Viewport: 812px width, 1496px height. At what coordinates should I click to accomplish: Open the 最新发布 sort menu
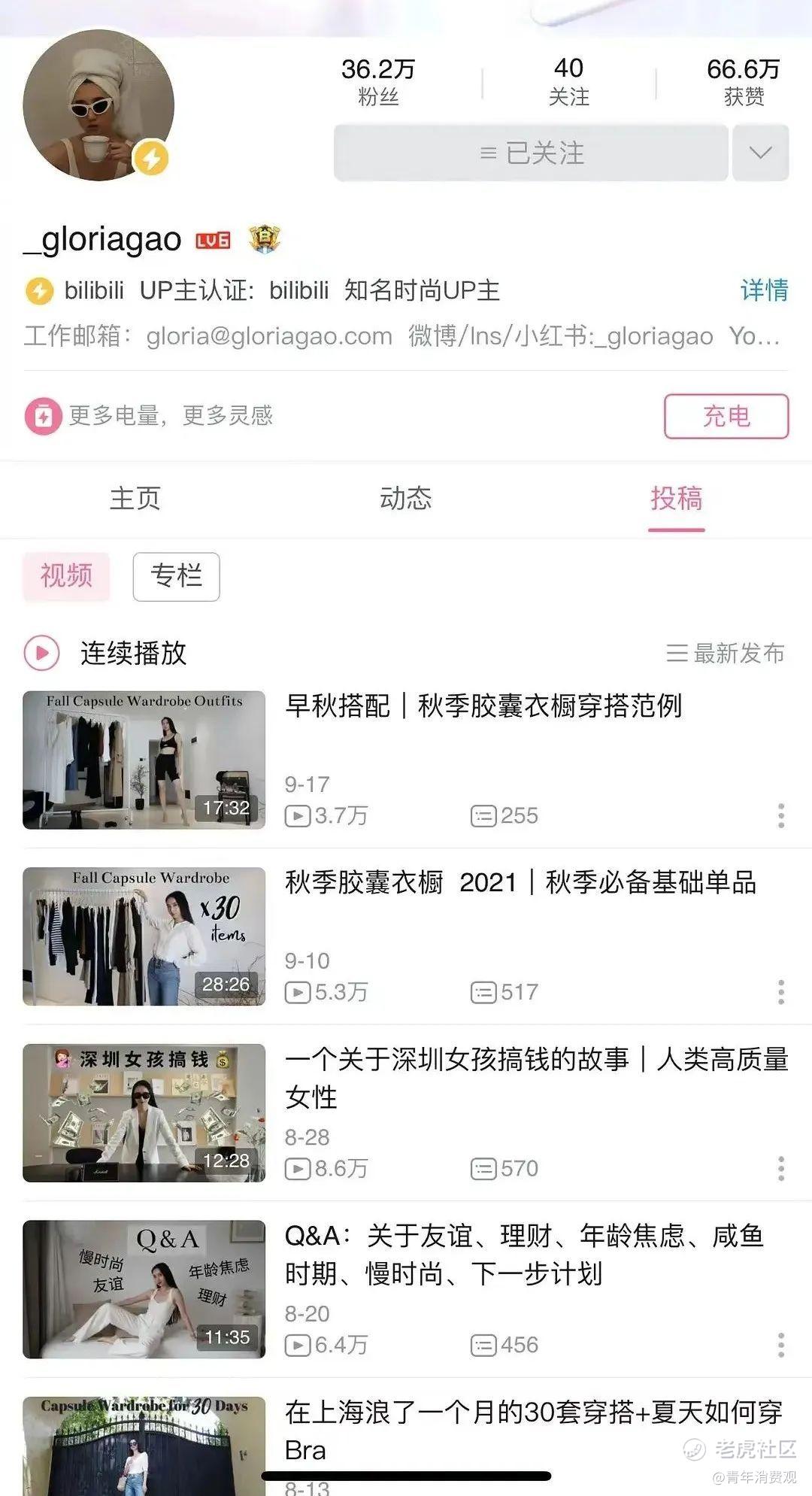point(726,653)
